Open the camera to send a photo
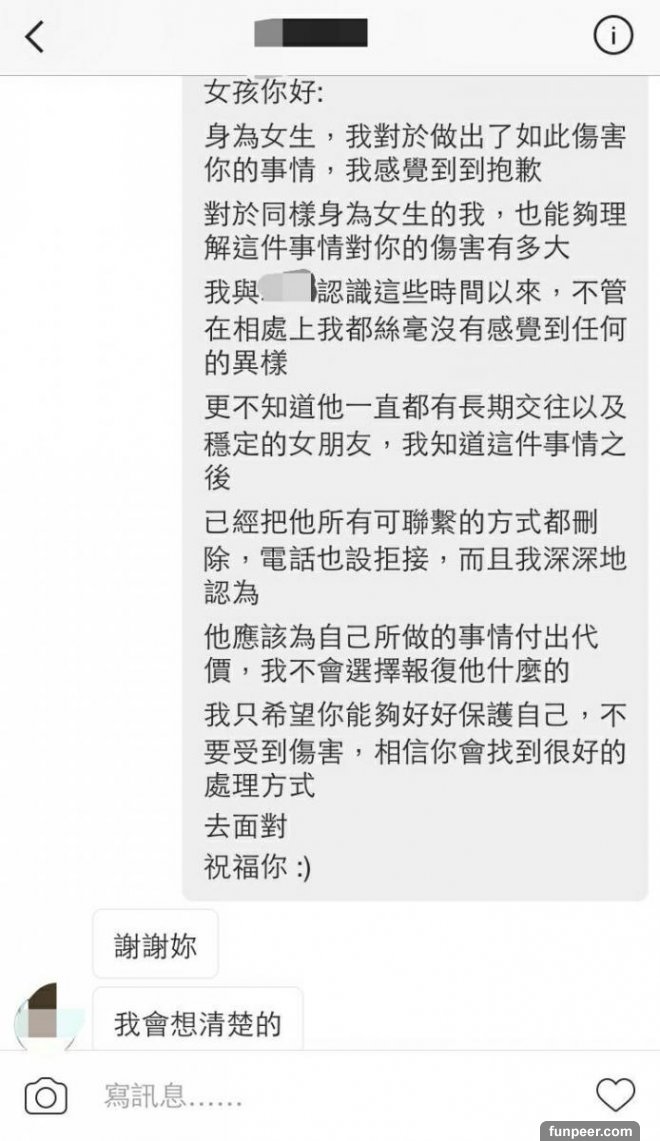The image size is (660, 1141). (45, 1096)
